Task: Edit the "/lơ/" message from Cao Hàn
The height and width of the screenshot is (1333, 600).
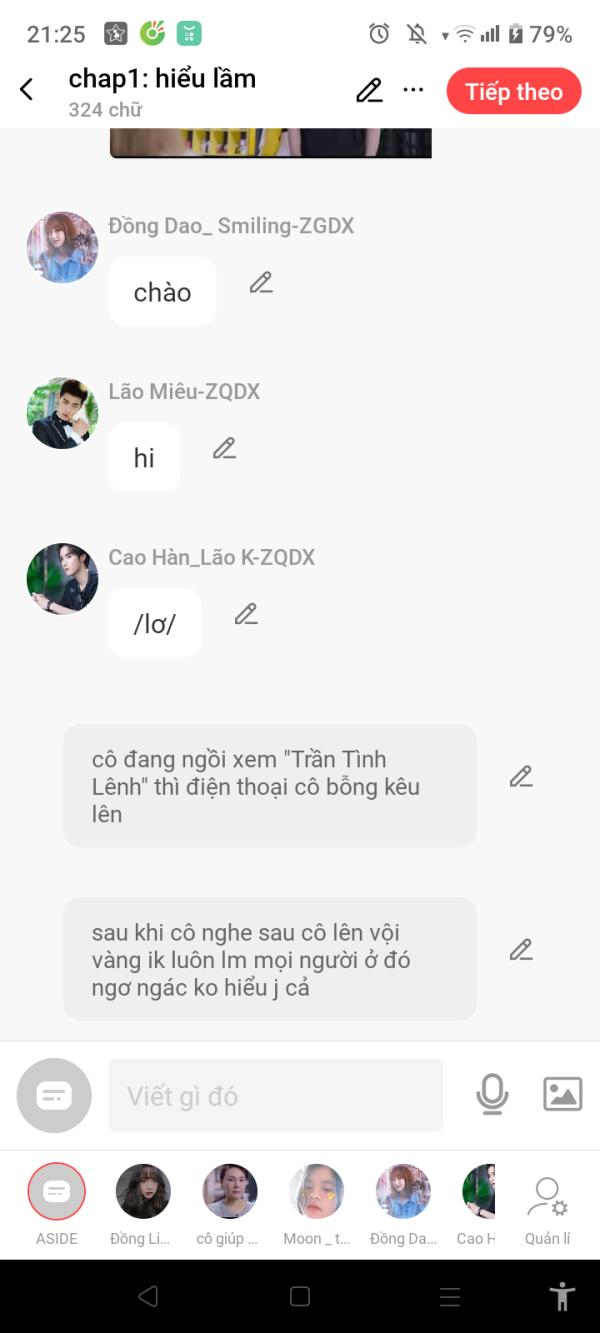Action: (246, 614)
